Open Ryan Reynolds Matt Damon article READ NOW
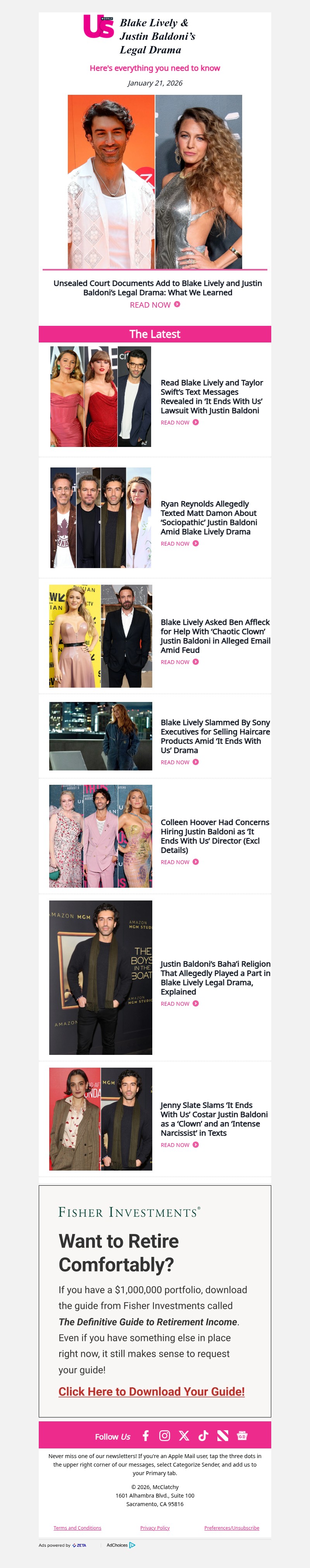 179,544
